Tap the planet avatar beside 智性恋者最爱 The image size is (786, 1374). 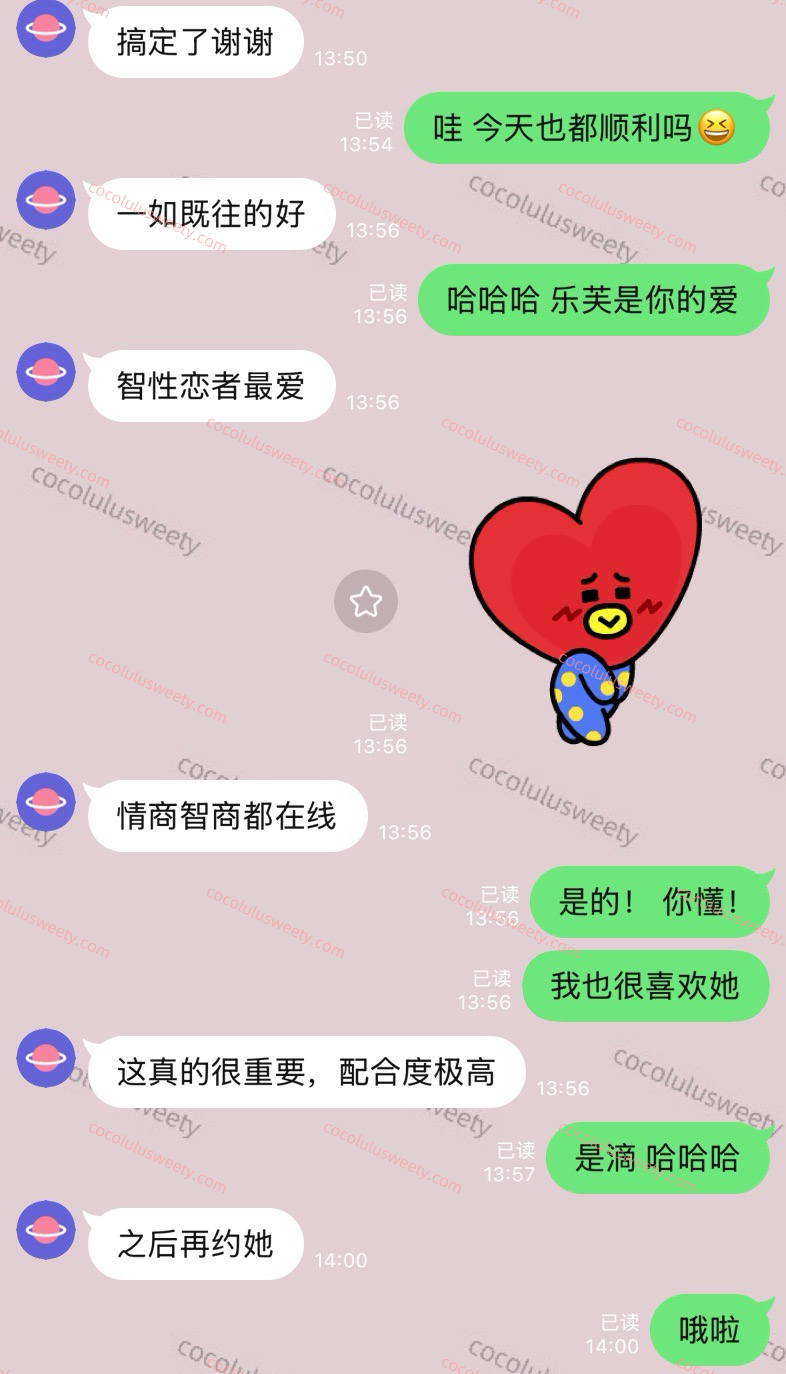46,372
